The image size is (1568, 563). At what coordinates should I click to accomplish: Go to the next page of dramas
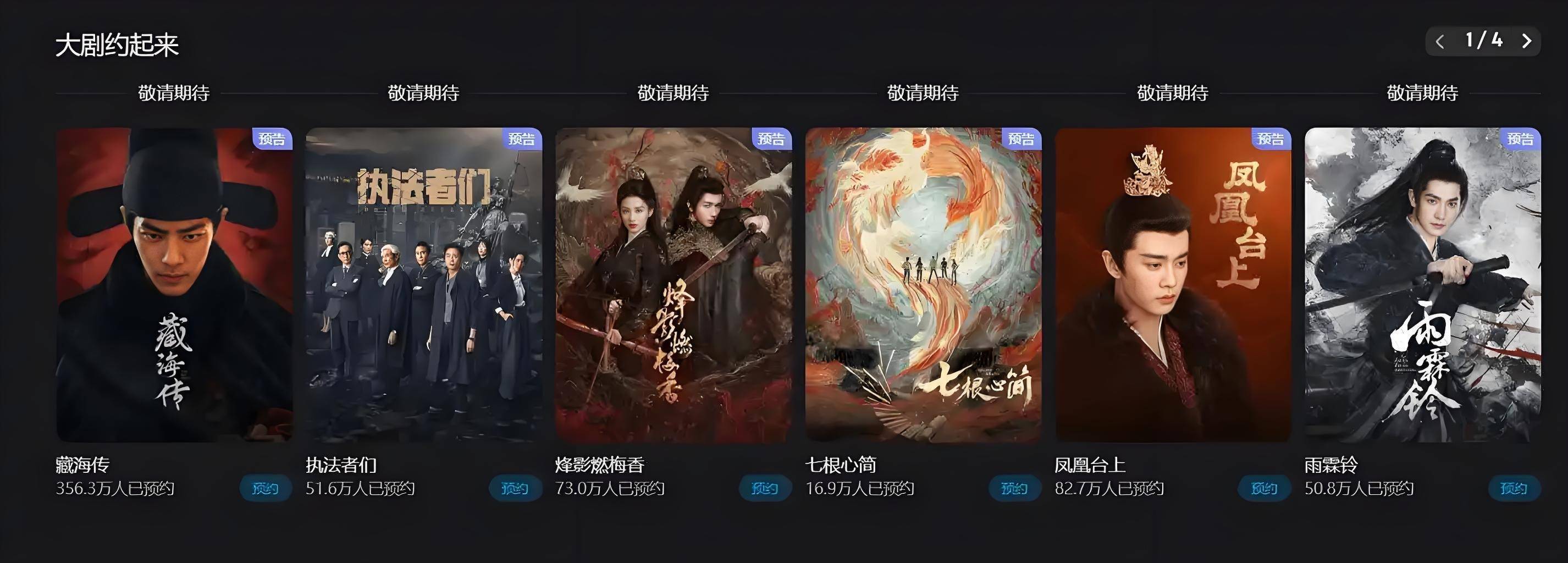tap(1527, 41)
